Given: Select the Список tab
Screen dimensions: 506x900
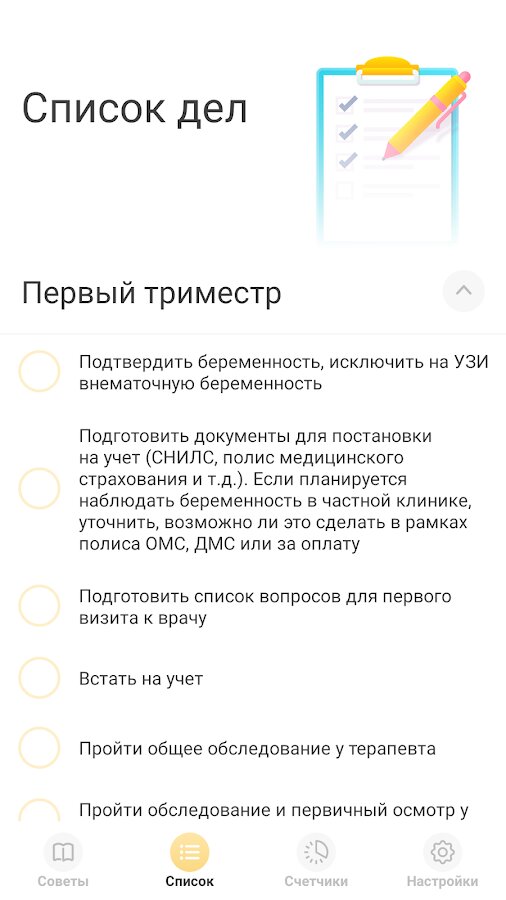Looking at the screenshot, I should [189, 860].
